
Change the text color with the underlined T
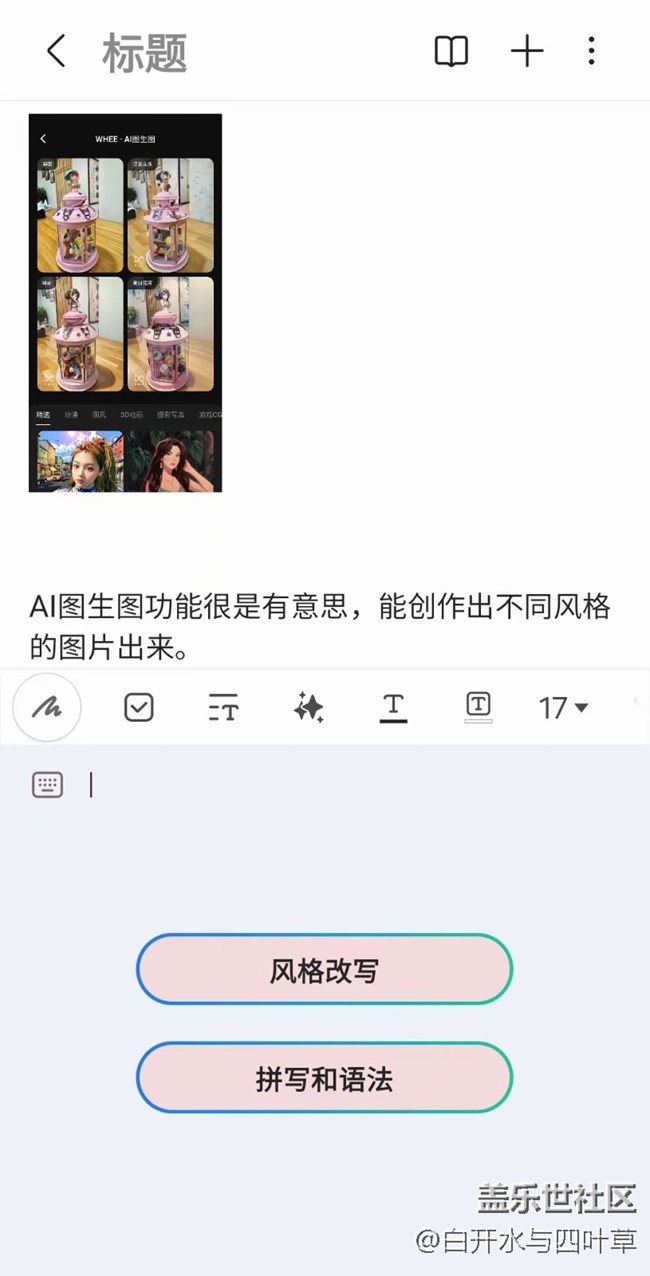click(x=394, y=708)
